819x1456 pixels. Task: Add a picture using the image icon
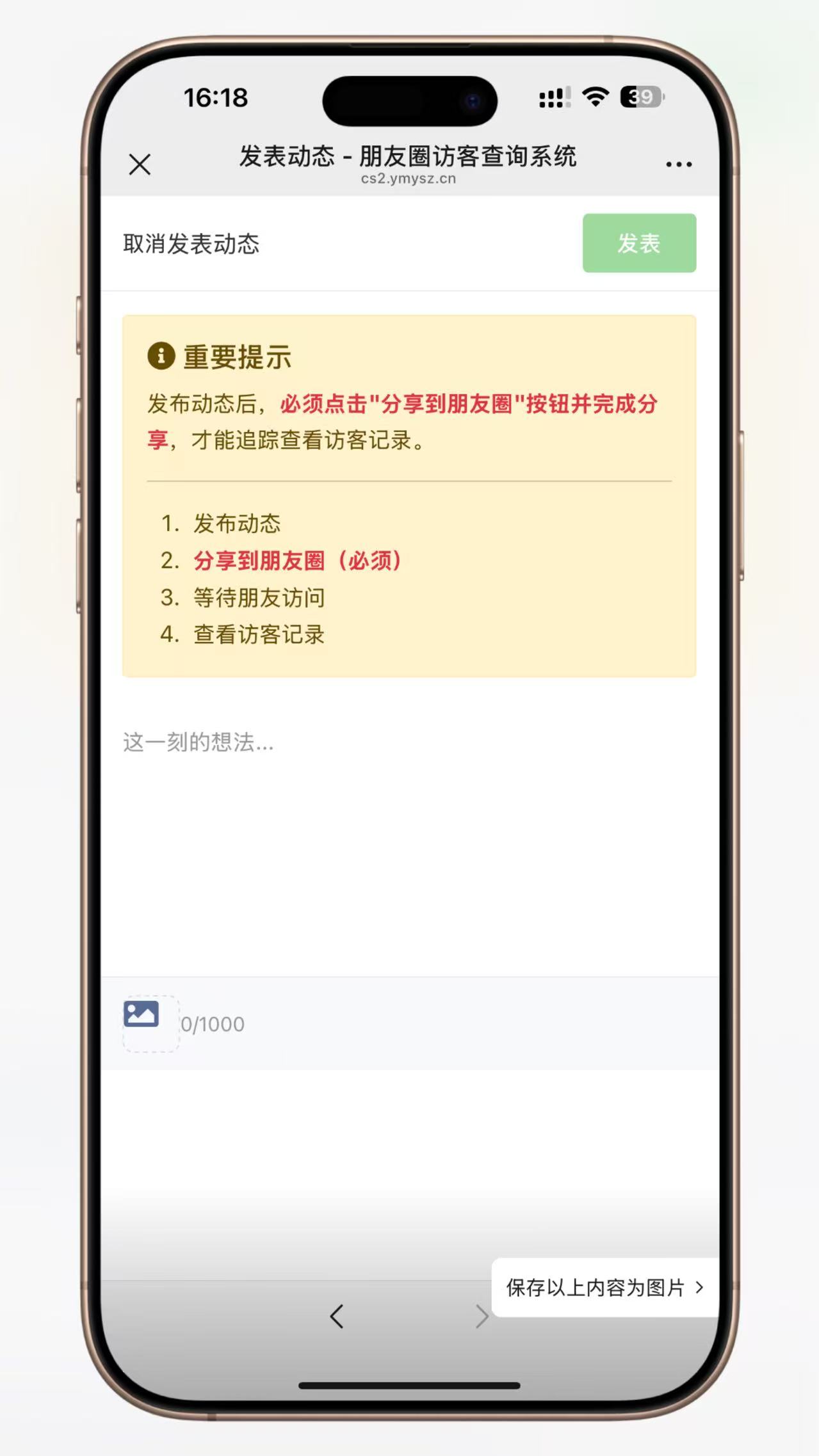click(x=142, y=1016)
